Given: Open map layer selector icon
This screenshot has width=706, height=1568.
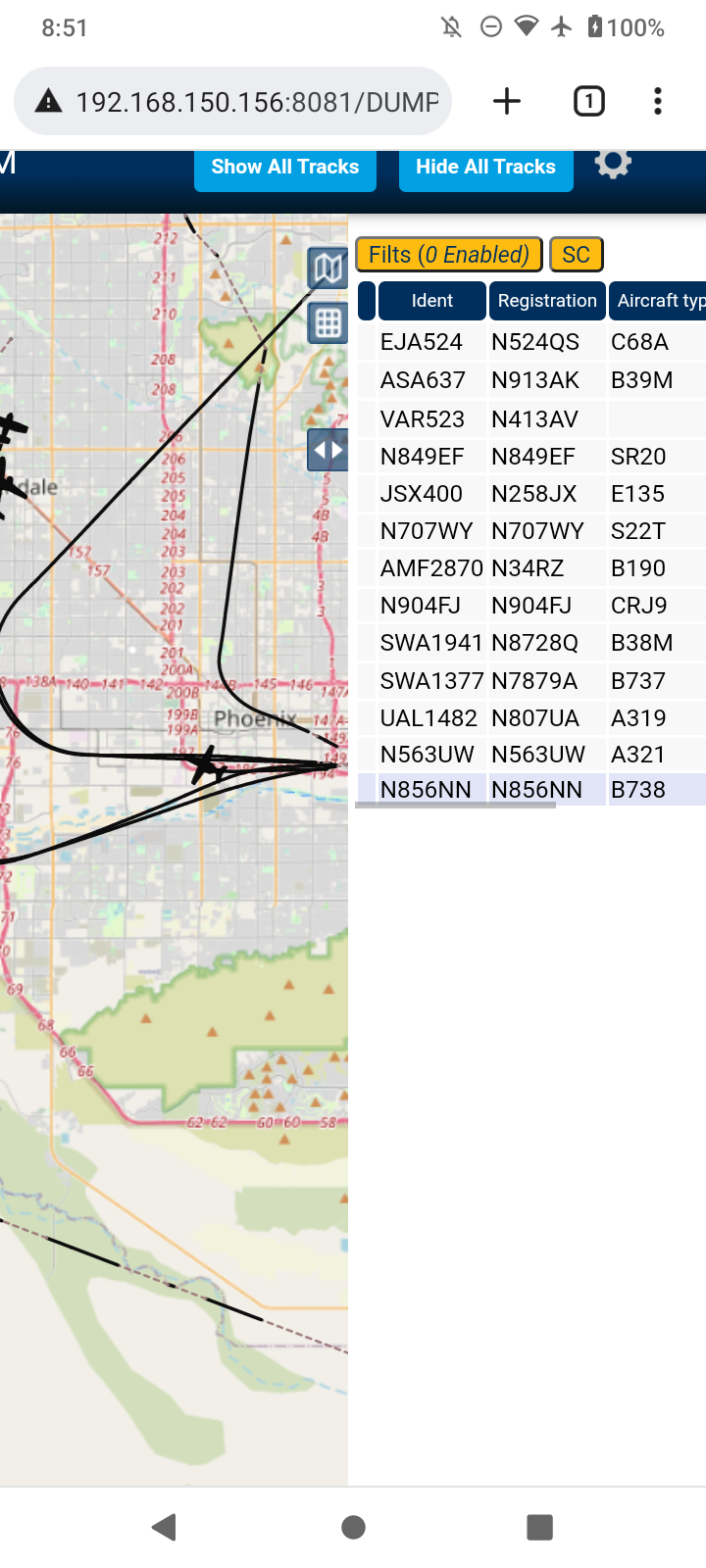Looking at the screenshot, I should 328,268.
